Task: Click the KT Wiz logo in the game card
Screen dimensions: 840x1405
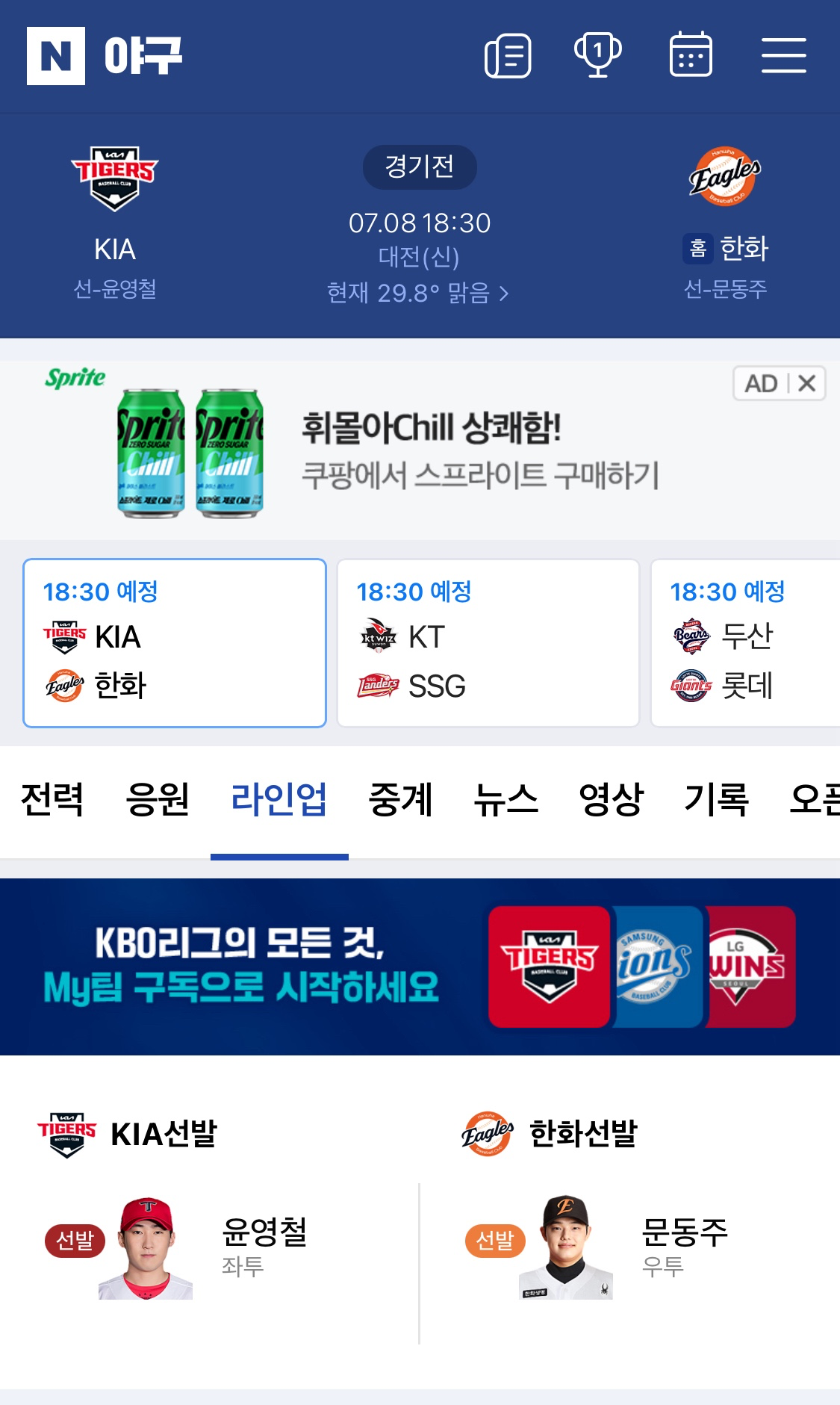Action: [379, 638]
